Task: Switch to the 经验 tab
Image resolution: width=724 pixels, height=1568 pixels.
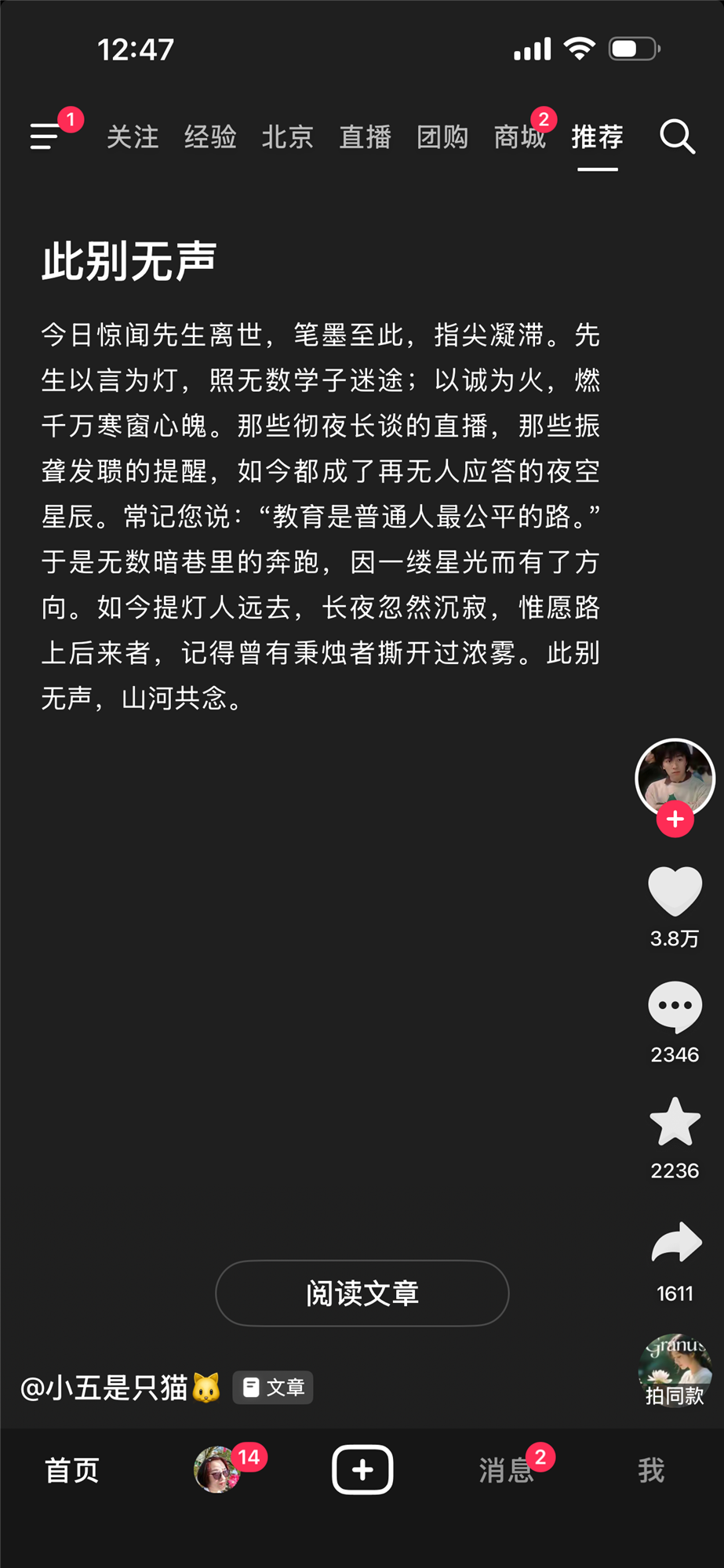Action: [x=210, y=137]
